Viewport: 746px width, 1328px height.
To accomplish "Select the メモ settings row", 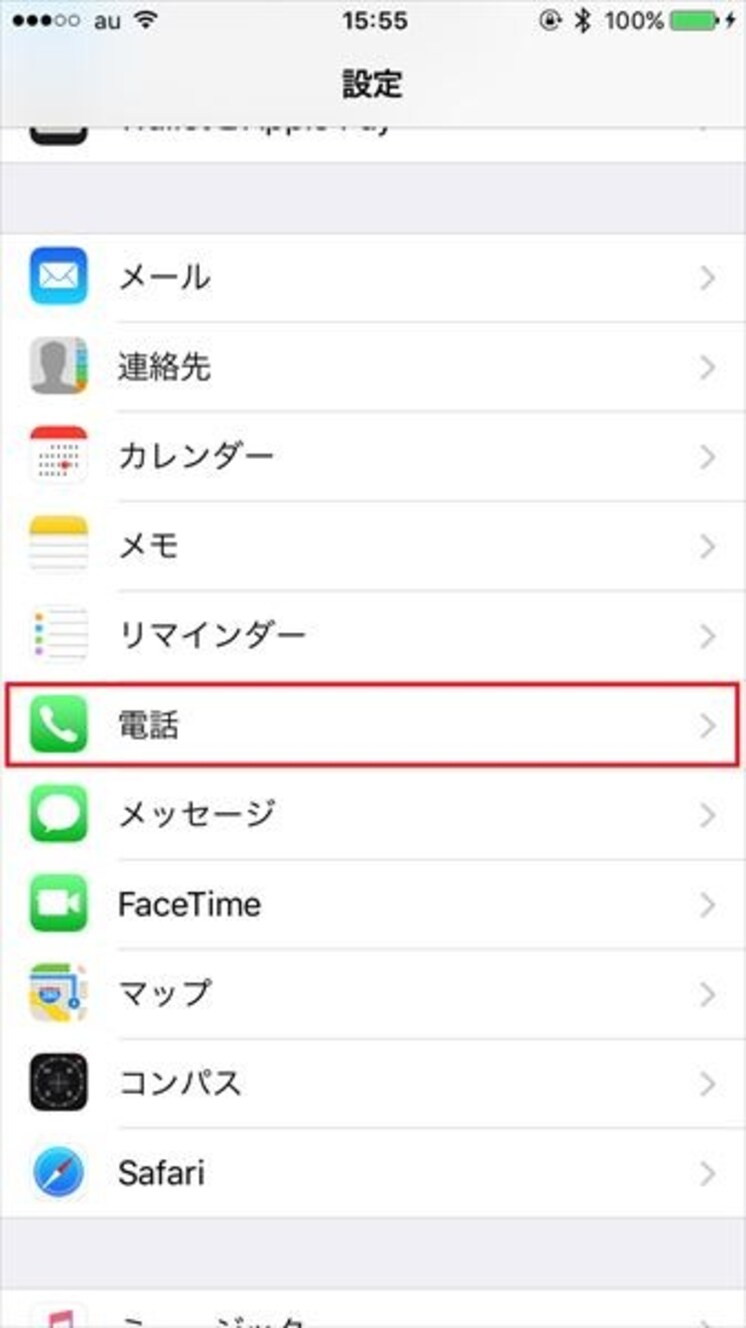I will [373, 546].
